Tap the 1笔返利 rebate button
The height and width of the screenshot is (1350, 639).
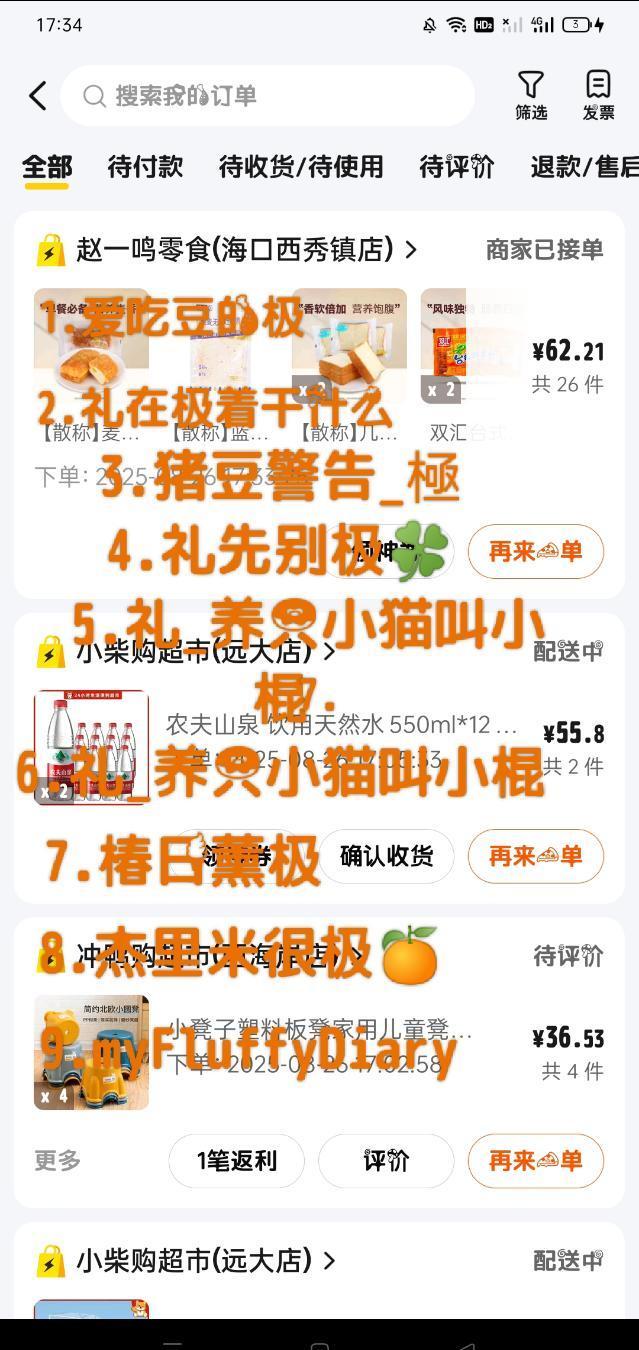[236, 1160]
